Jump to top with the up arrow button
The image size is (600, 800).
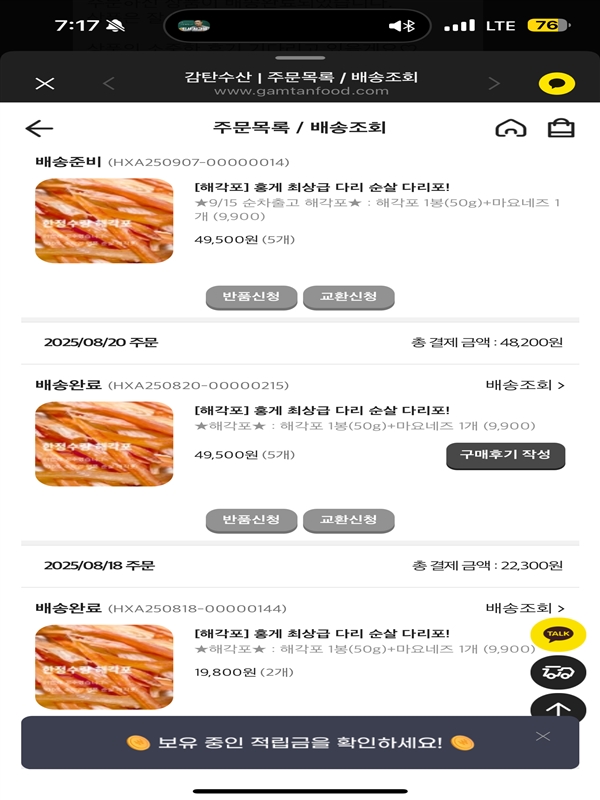point(557,709)
